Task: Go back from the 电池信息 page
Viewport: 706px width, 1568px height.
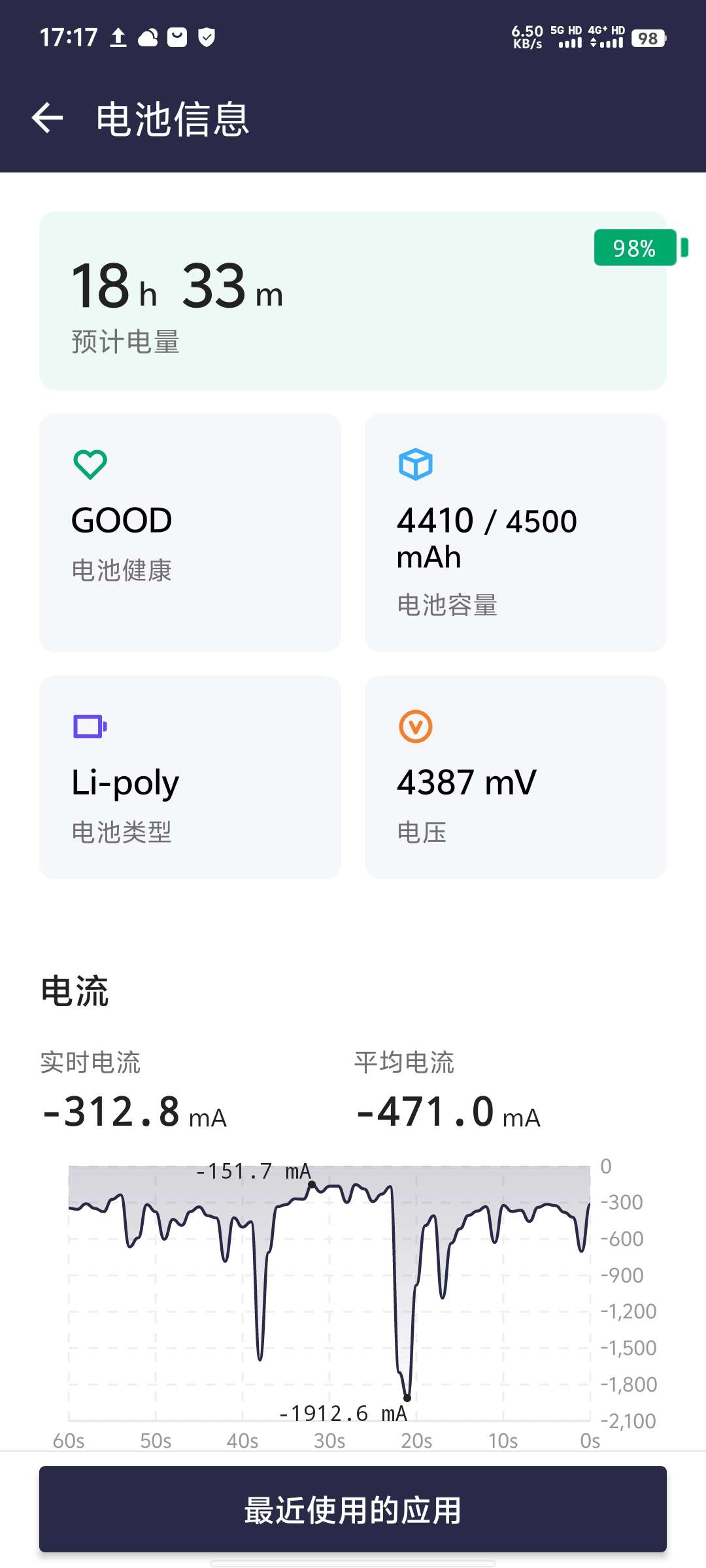Action: tap(48, 118)
